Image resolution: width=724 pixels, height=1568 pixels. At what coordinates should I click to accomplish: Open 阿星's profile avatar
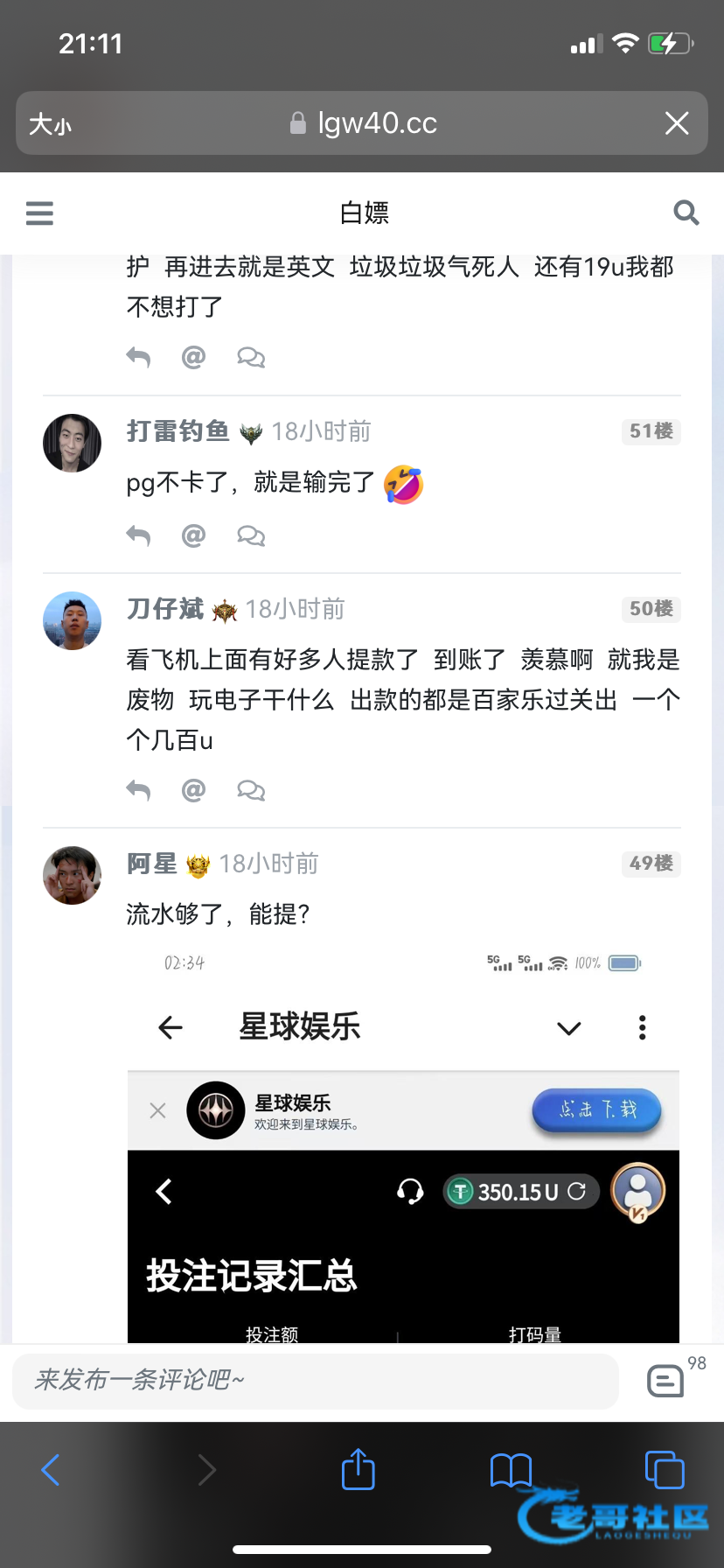pyautogui.click(x=73, y=875)
